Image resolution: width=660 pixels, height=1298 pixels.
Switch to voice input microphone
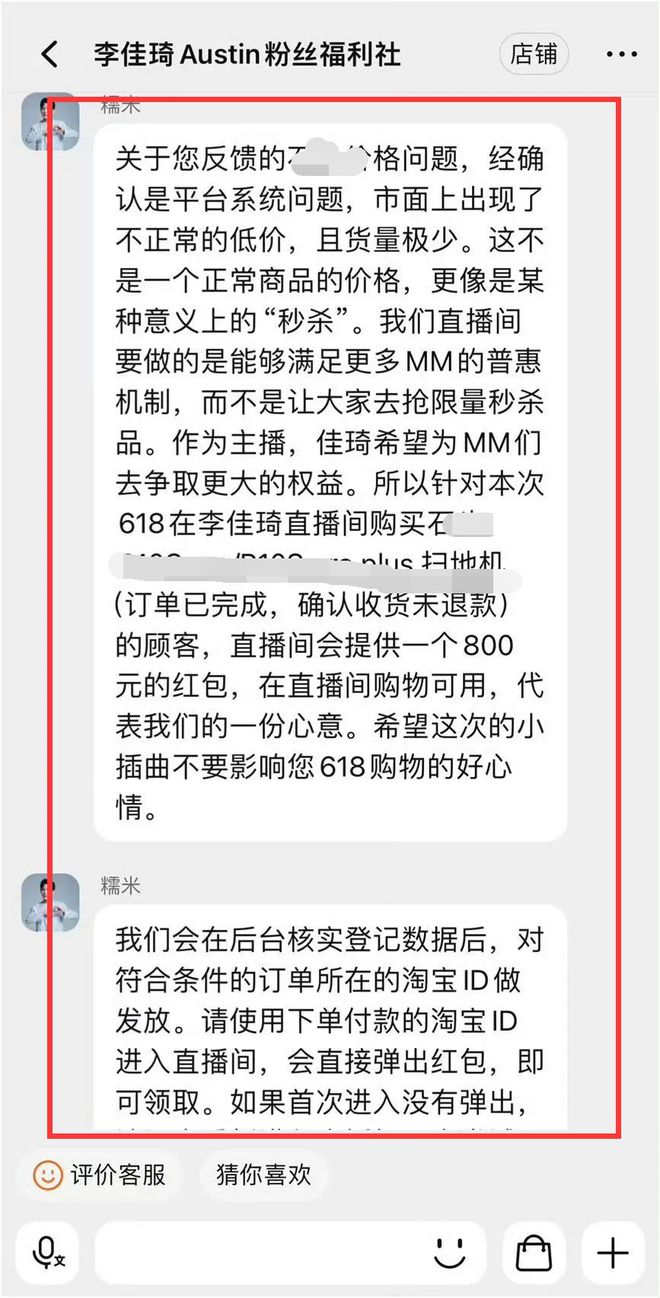(48, 1252)
